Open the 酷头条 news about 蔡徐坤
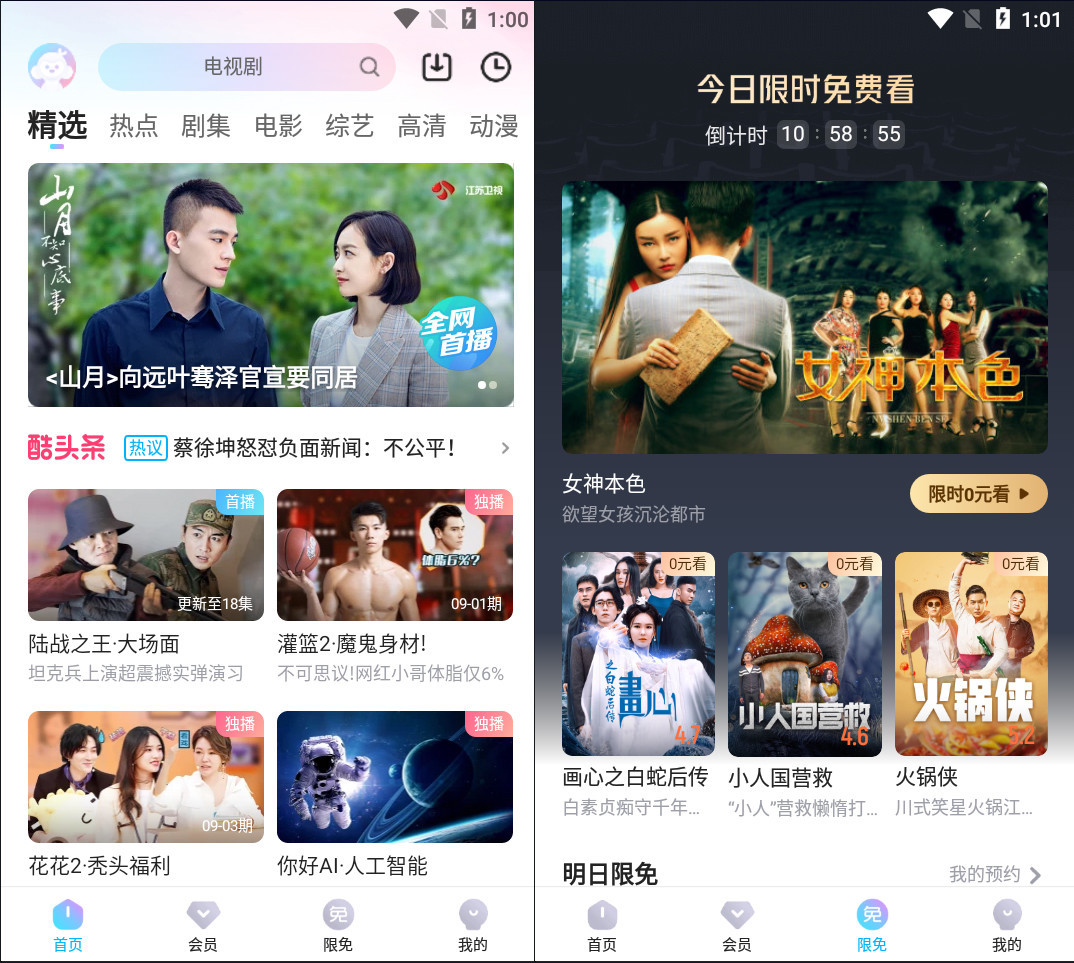 click(x=314, y=448)
